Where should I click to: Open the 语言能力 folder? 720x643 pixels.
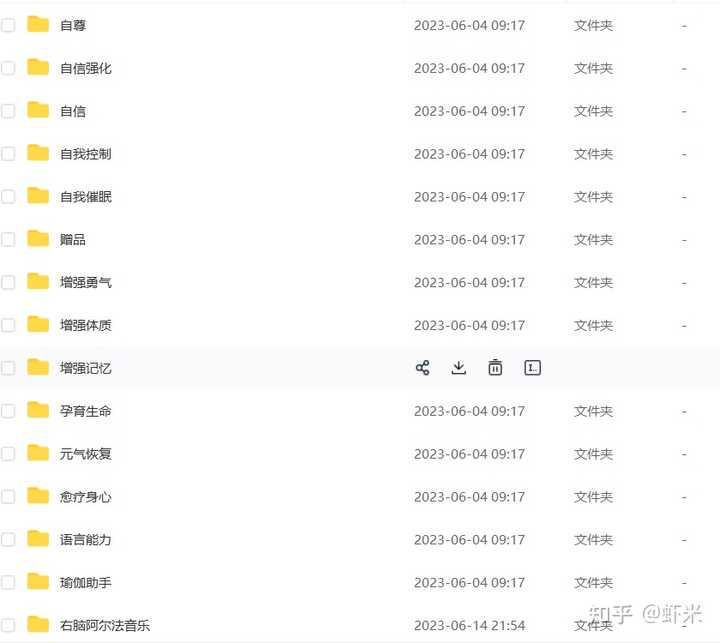coord(85,540)
